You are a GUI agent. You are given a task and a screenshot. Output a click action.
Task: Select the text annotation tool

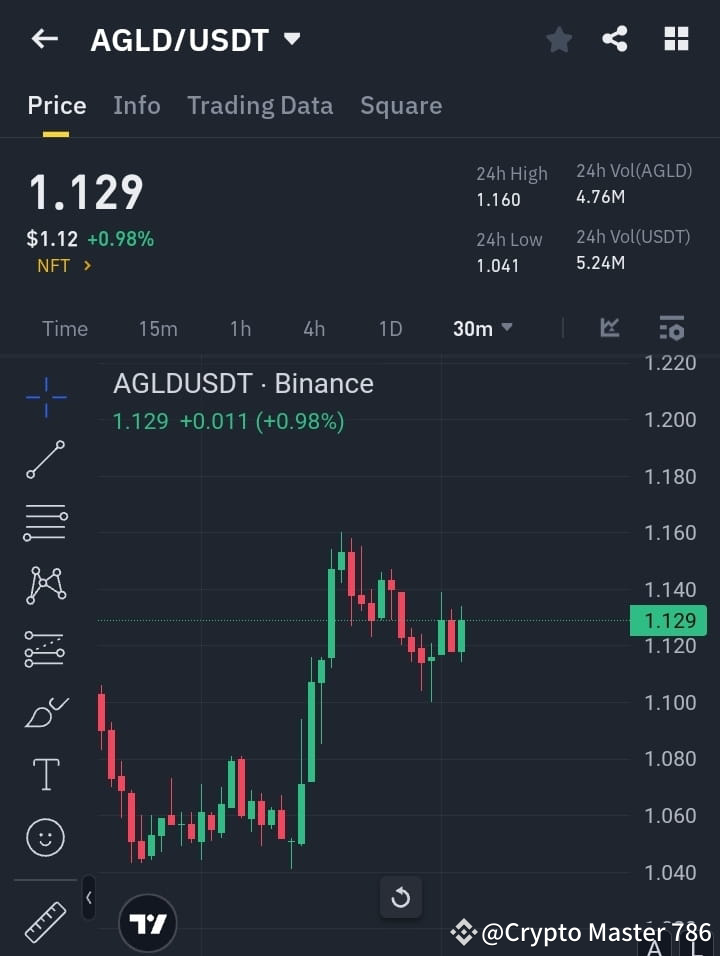point(45,773)
